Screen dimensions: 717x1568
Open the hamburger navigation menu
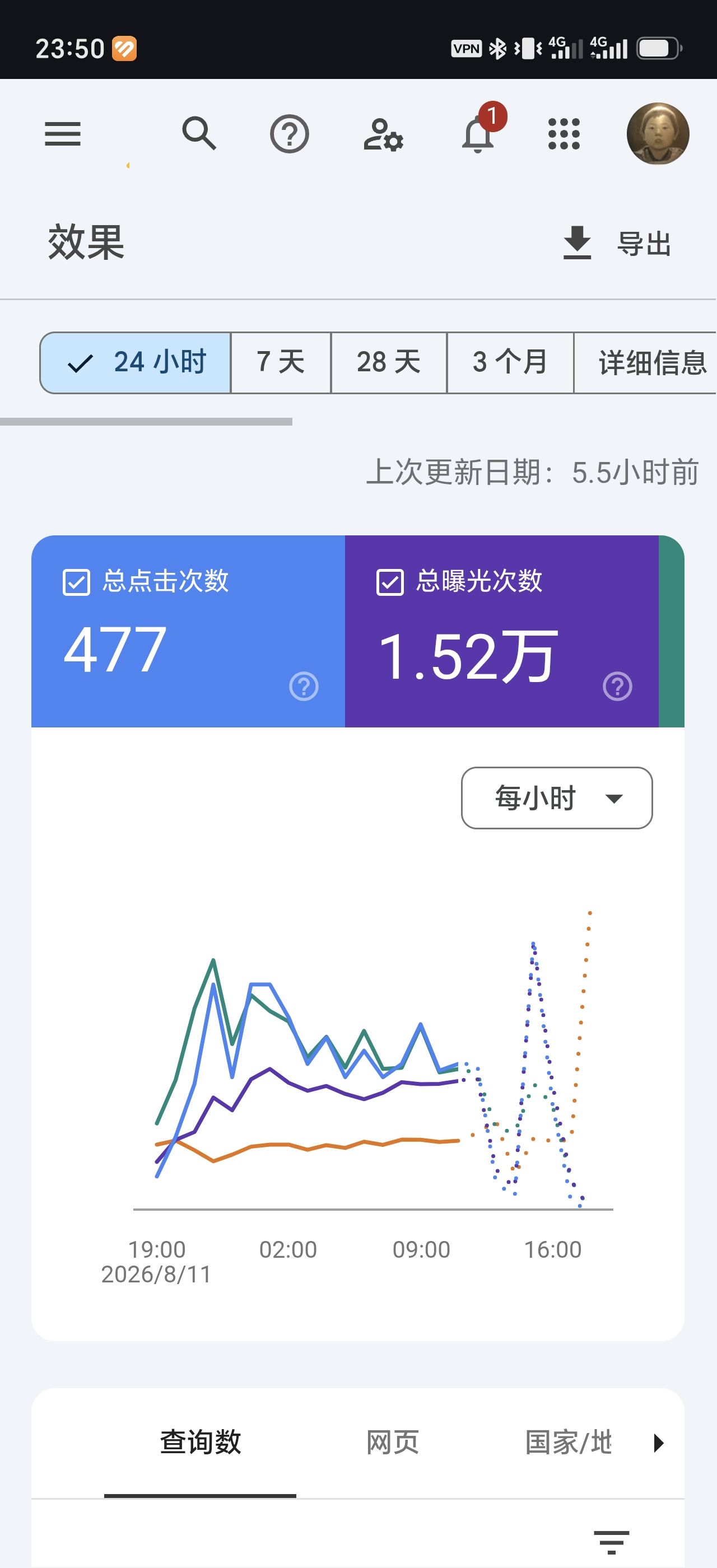[x=63, y=134]
